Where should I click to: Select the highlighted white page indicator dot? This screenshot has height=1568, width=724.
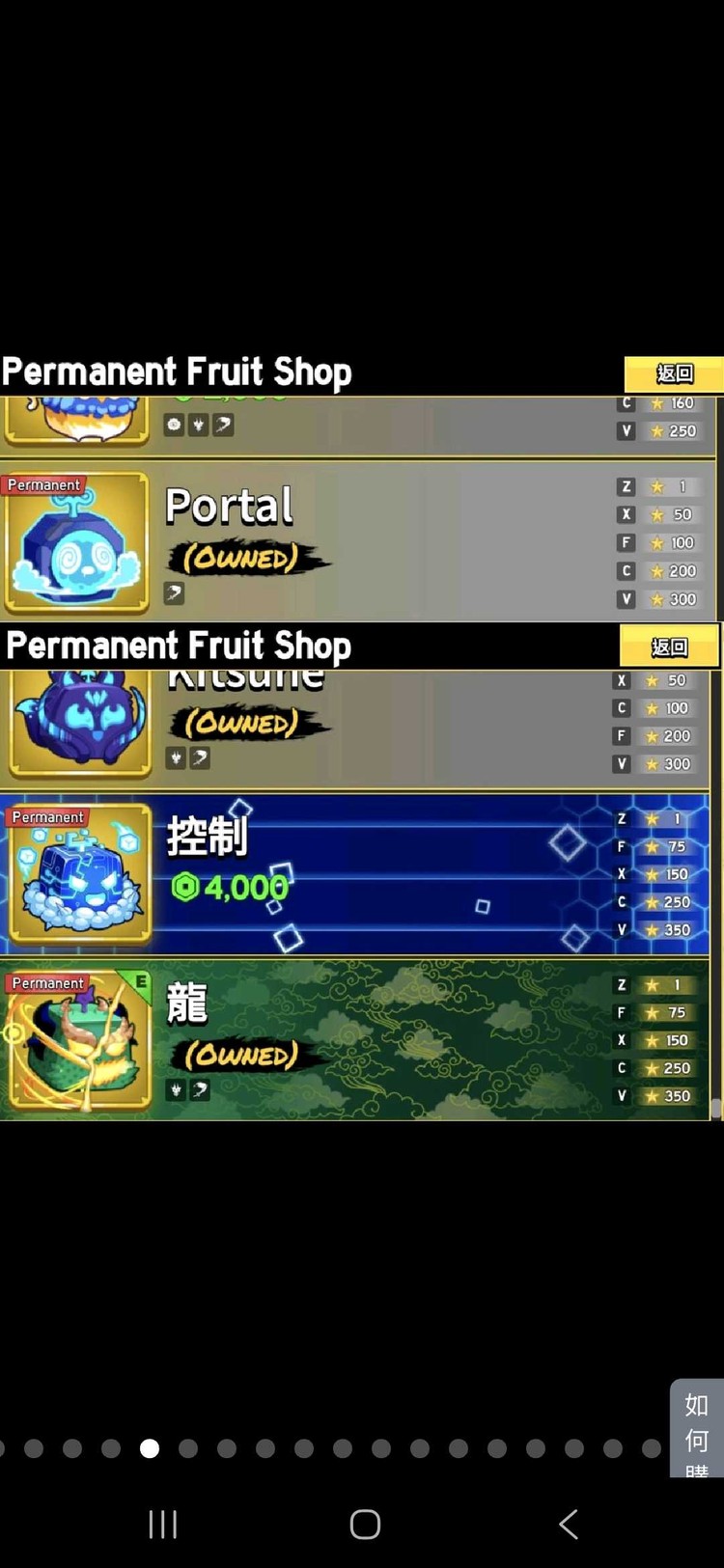click(150, 1448)
